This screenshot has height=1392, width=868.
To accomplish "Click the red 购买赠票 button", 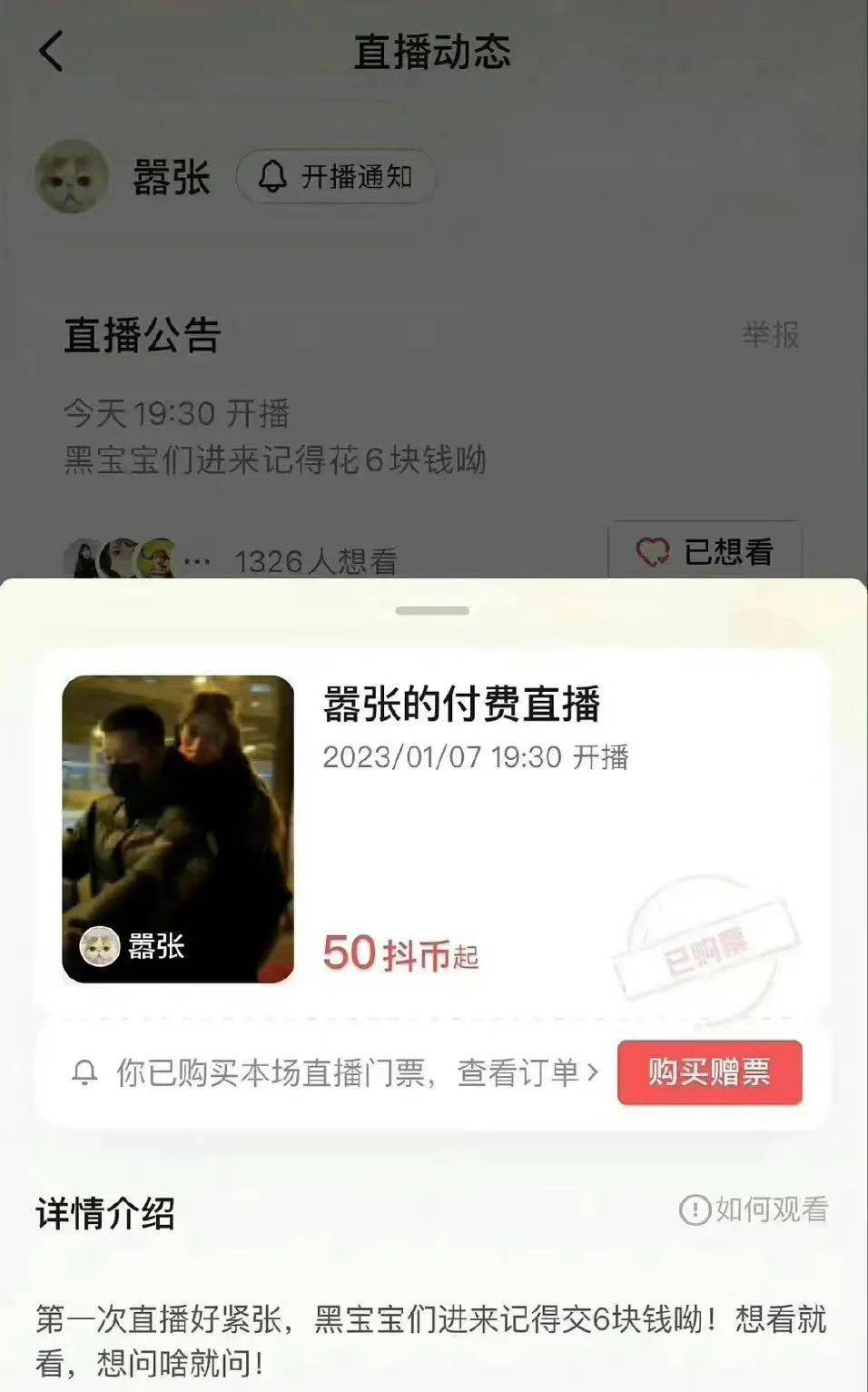I will point(709,1073).
